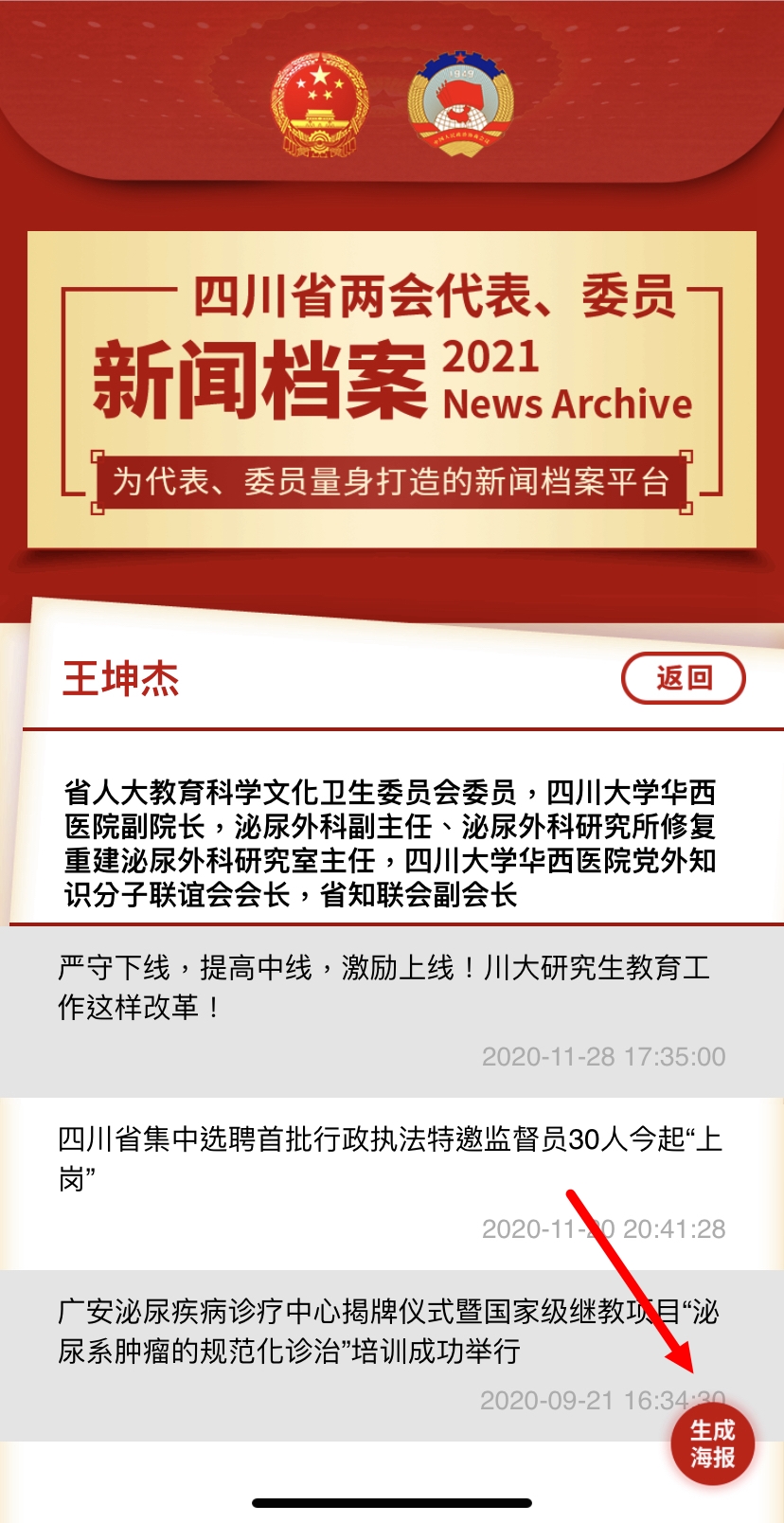Screen dimensions: 784x1523
Task: Tap the 返回 button
Action: 683,678
